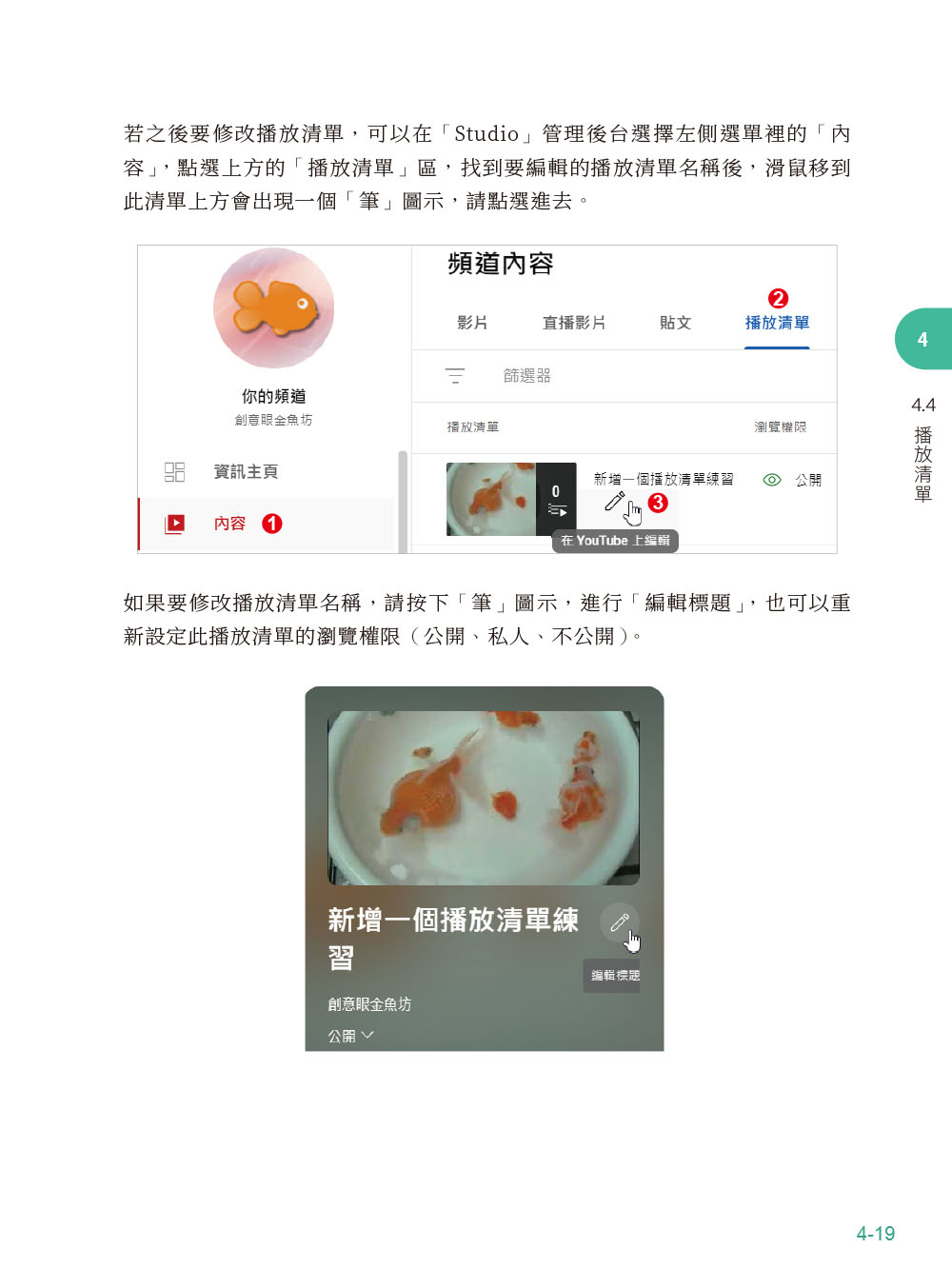The height and width of the screenshot is (1288, 952).
Task: Switch to the 影片 tab
Action: 473,323
